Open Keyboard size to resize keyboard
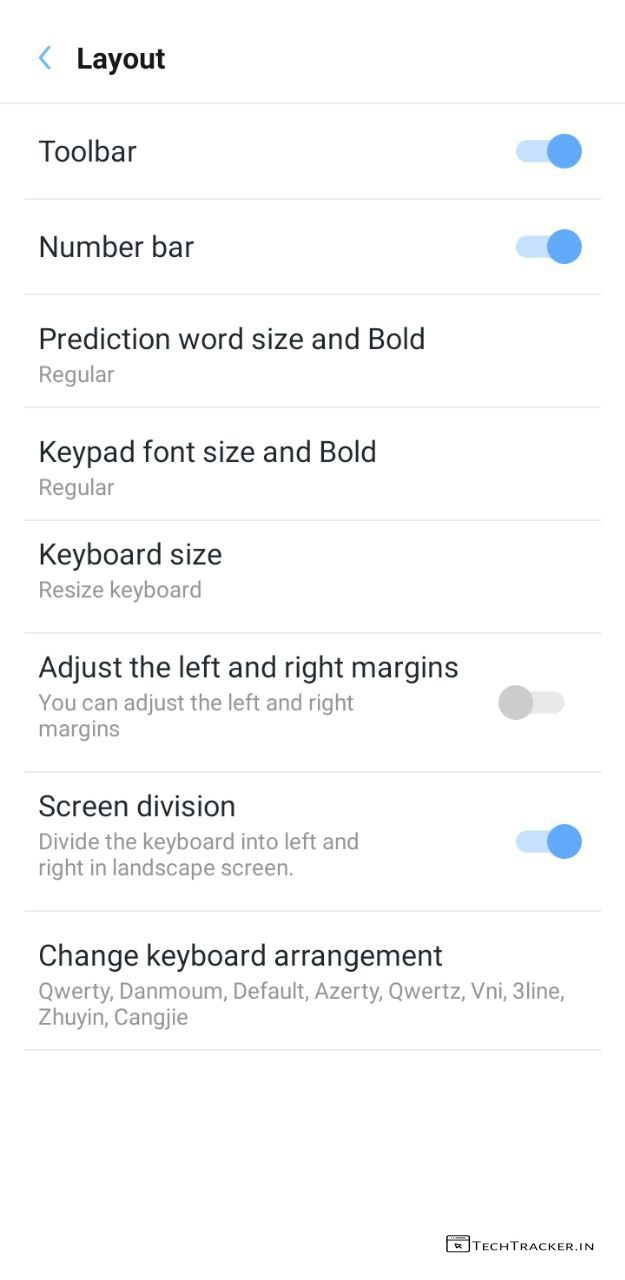This screenshot has width=625, height=1280. (130, 568)
